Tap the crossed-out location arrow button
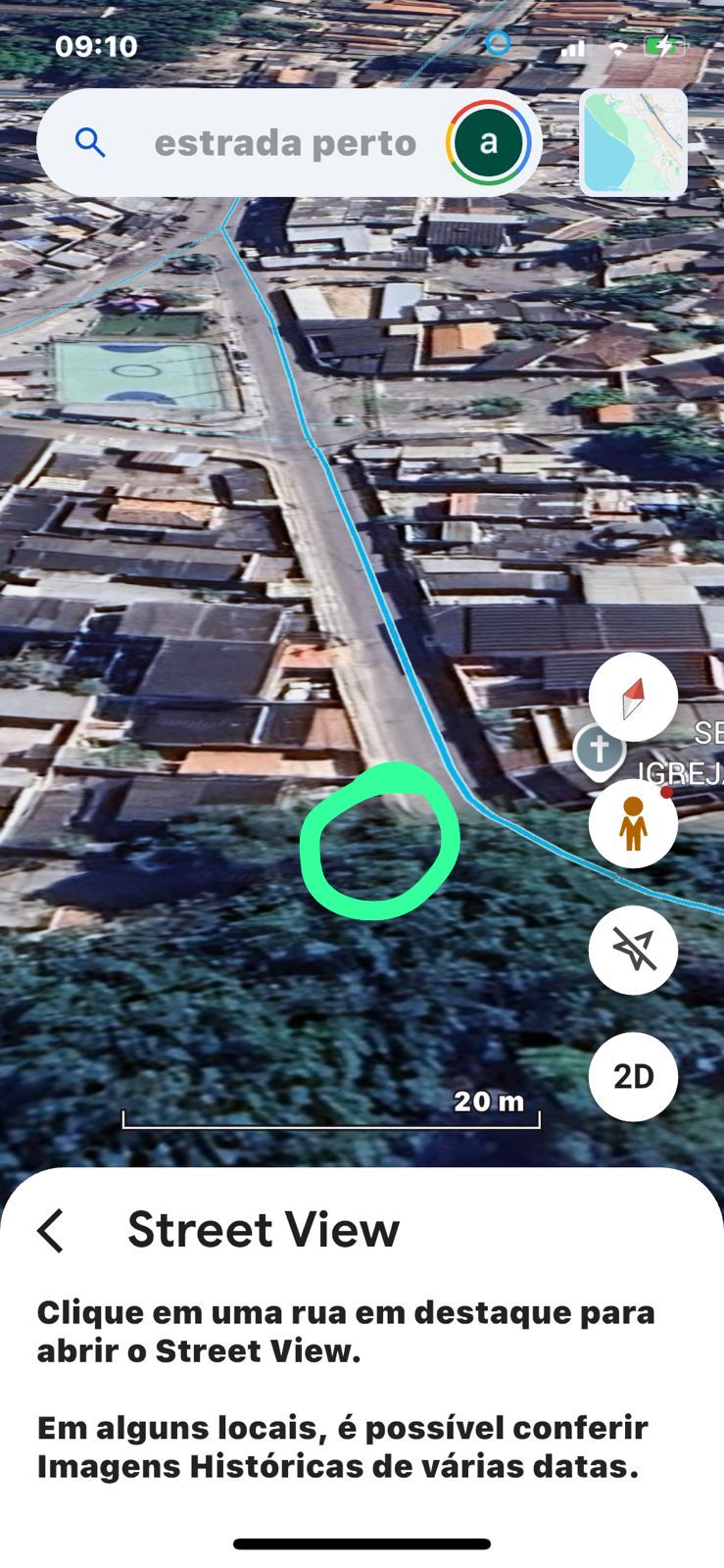Screen dimensions: 724x1568 (633, 950)
